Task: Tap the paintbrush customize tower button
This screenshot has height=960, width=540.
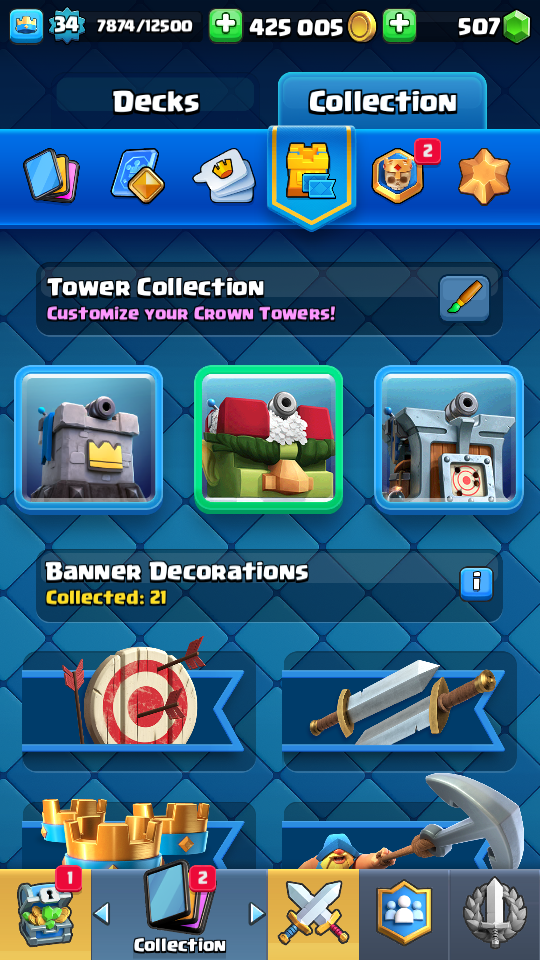Action: 465,298
